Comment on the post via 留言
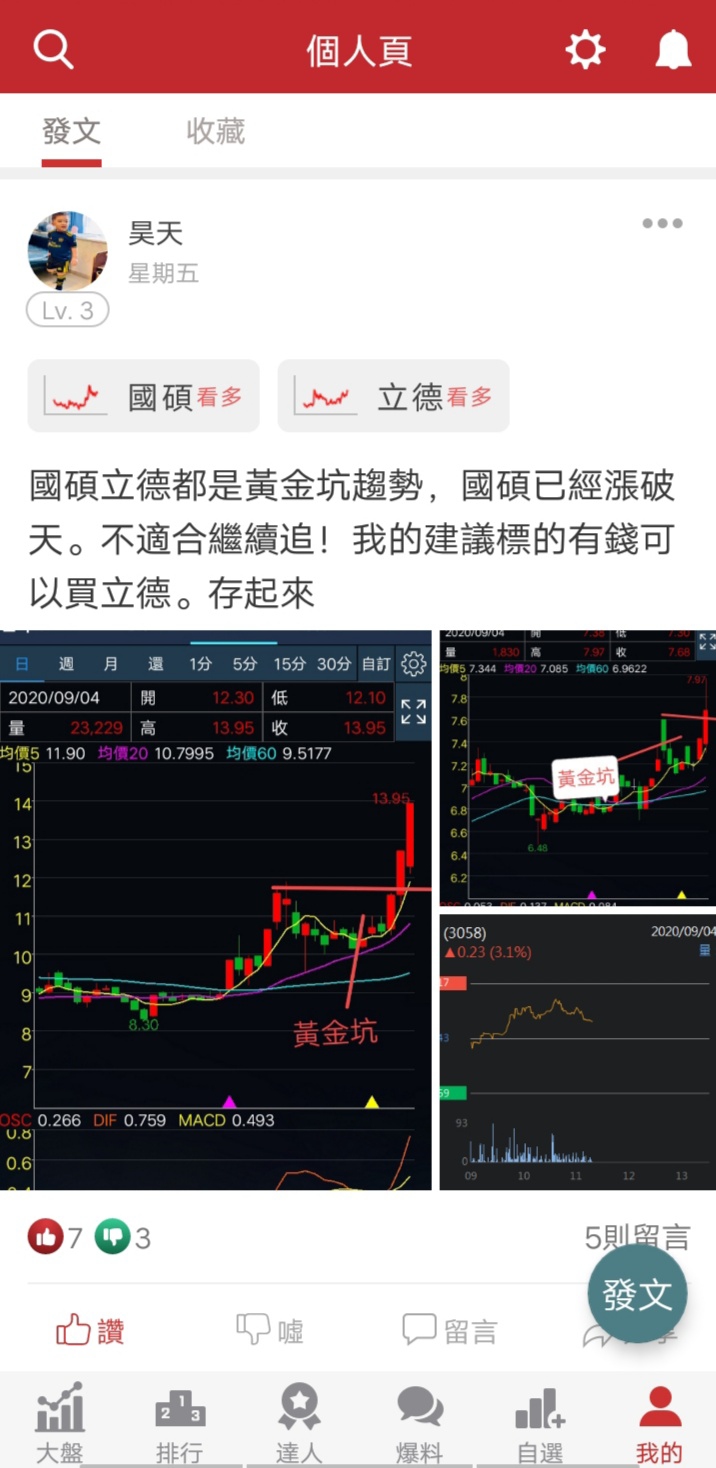The image size is (716, 1468). (450, 1331)
